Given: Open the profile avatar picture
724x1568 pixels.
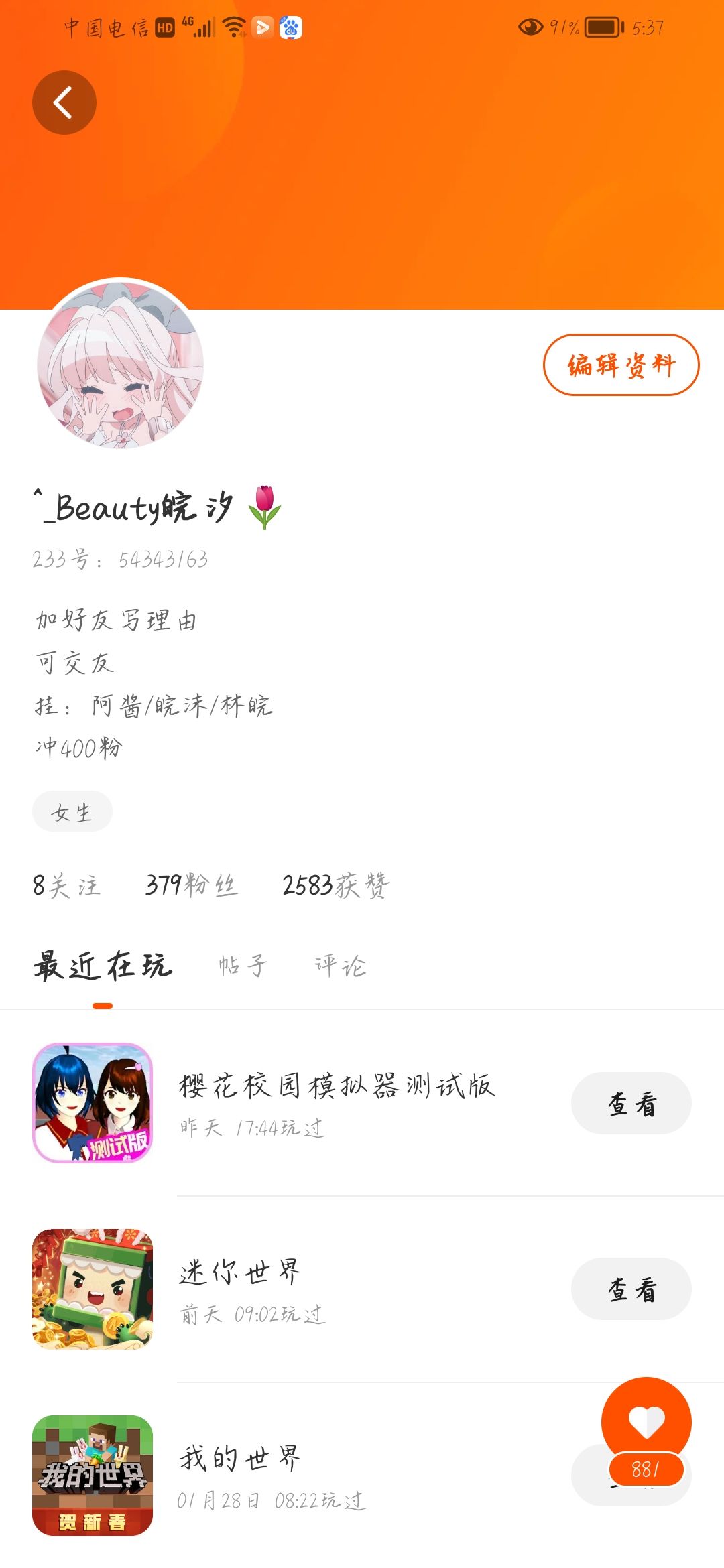Looking at the screenshot, I should tap(121, 365).
